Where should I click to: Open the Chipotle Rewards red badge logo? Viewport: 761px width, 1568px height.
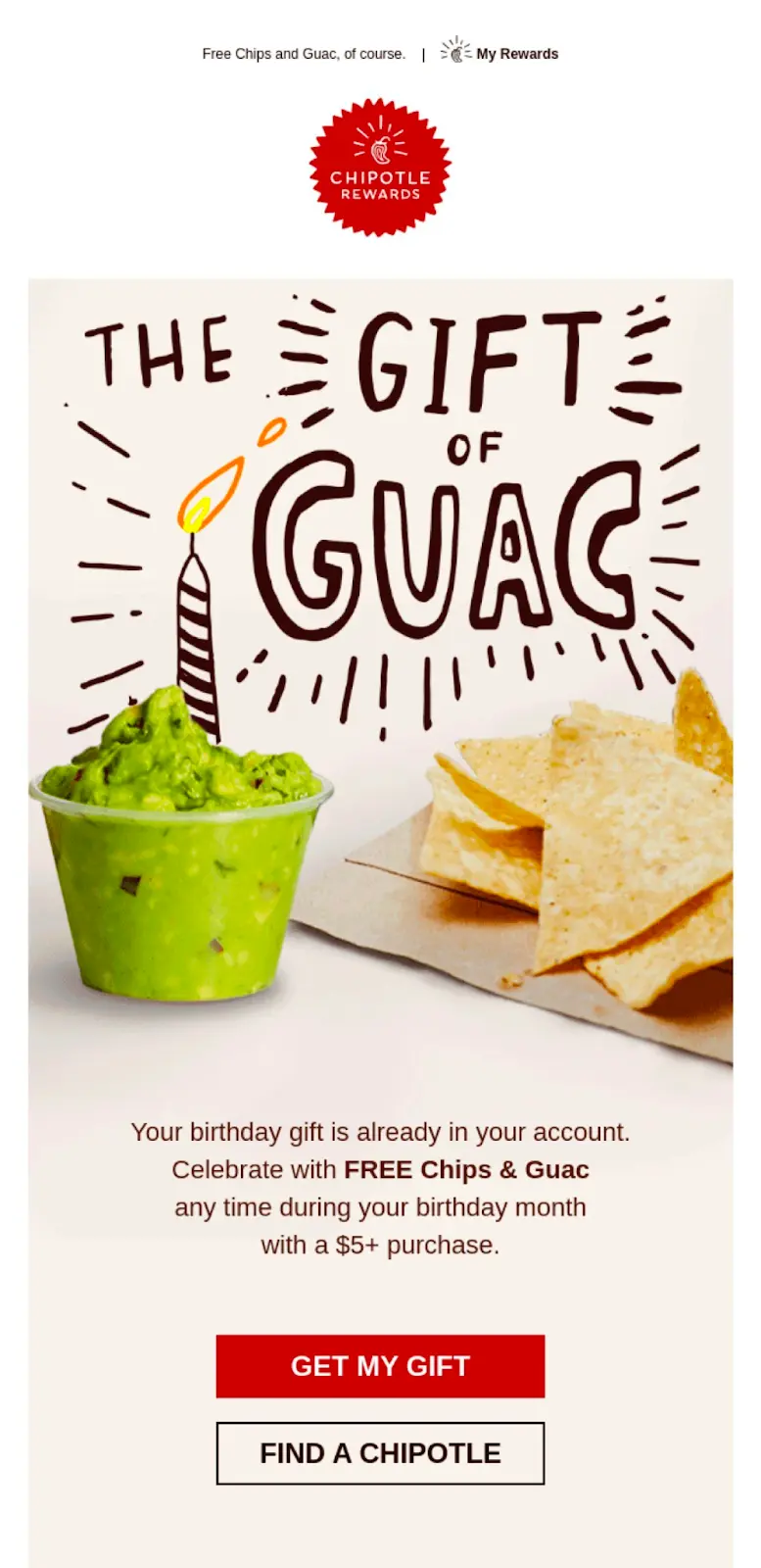point(380,169)
